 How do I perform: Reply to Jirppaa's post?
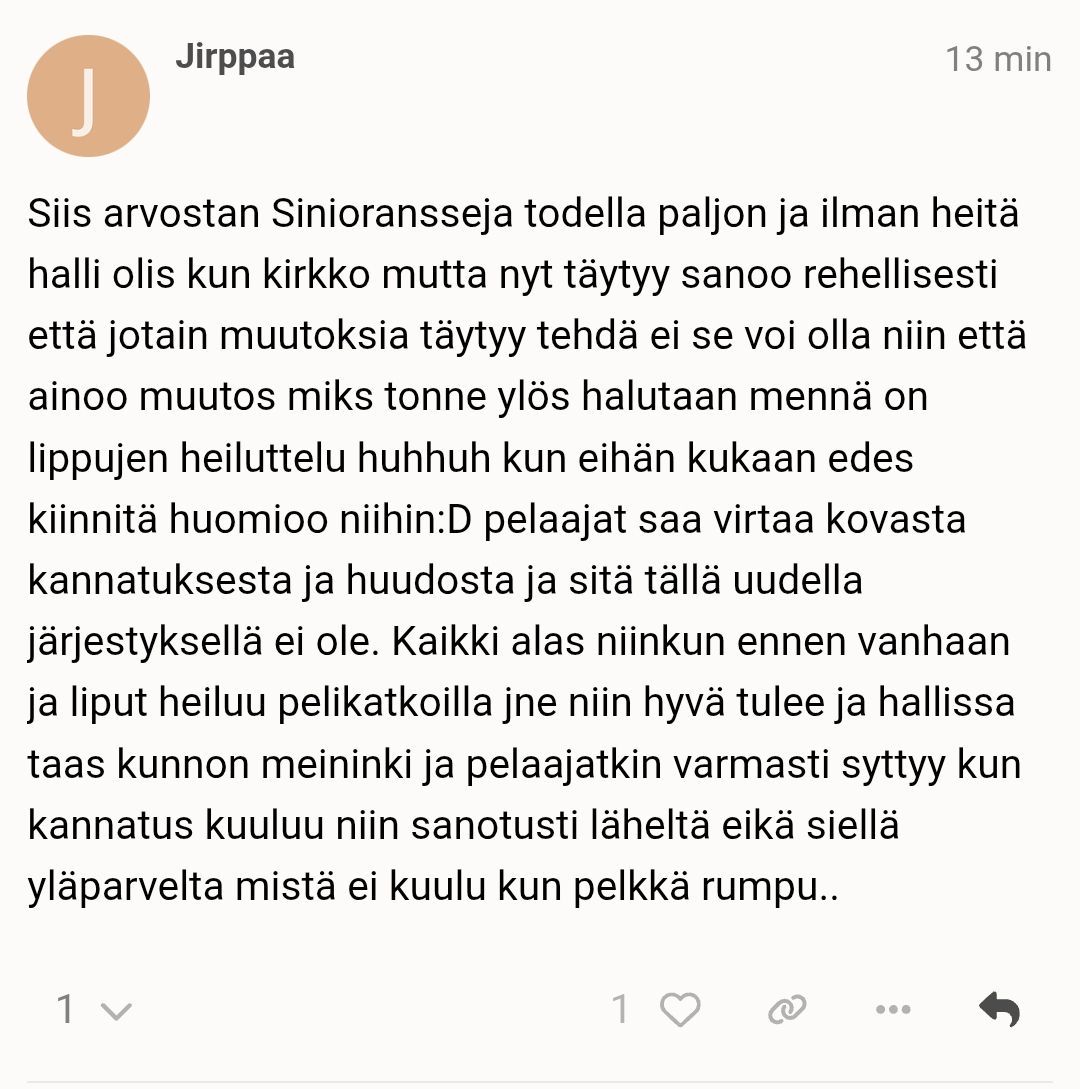coord(999,1010)
